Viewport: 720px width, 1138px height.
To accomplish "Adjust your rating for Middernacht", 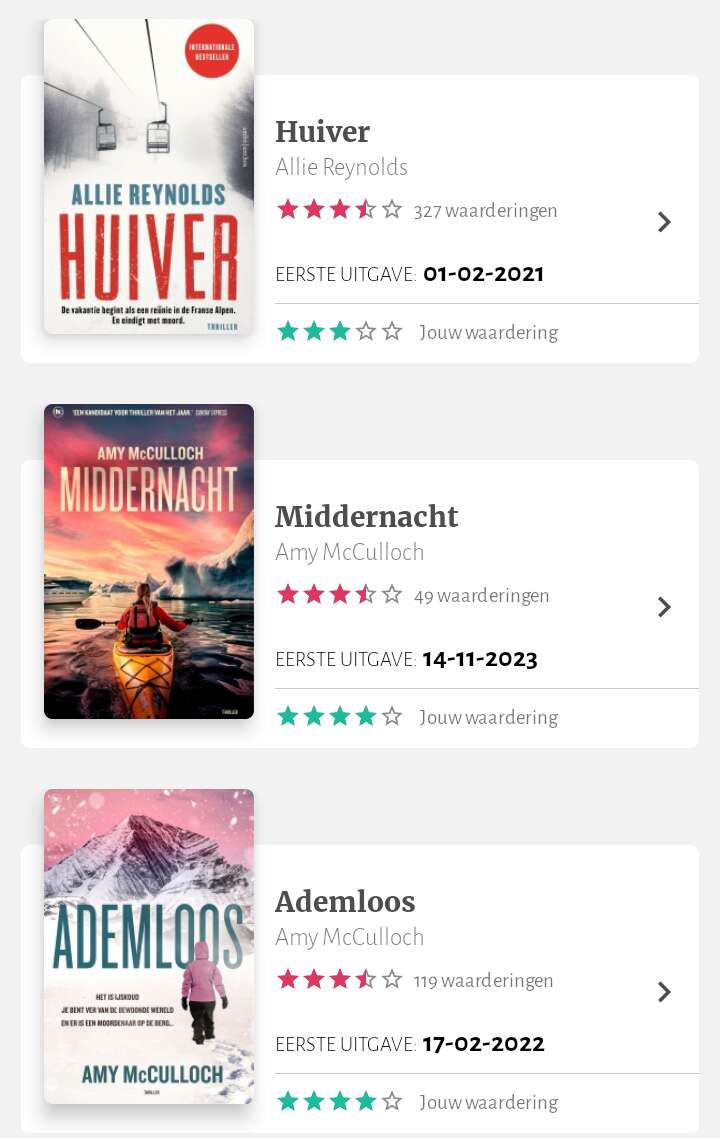I will (x=339, y=717).
